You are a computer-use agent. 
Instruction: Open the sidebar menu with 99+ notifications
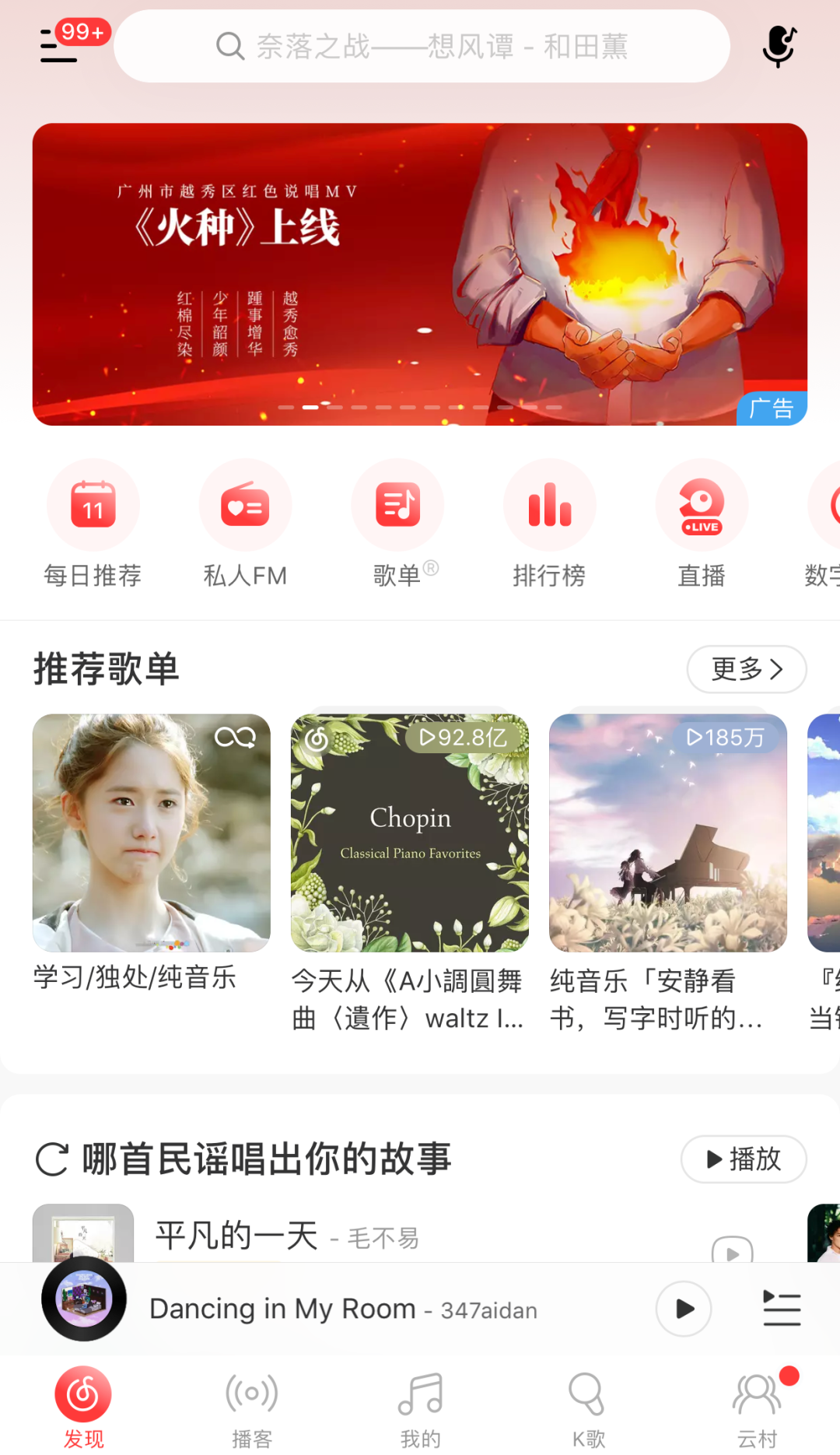point(58,46)
